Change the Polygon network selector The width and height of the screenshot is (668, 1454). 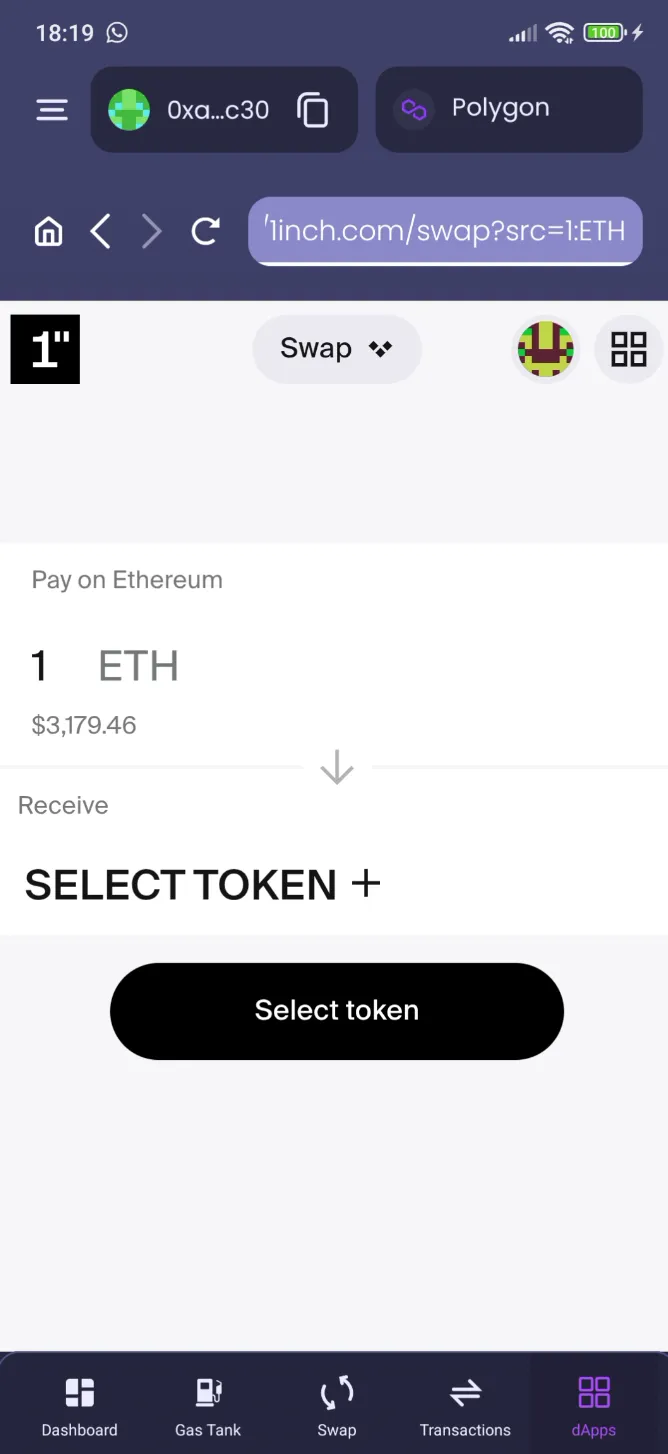click(508, 110)
